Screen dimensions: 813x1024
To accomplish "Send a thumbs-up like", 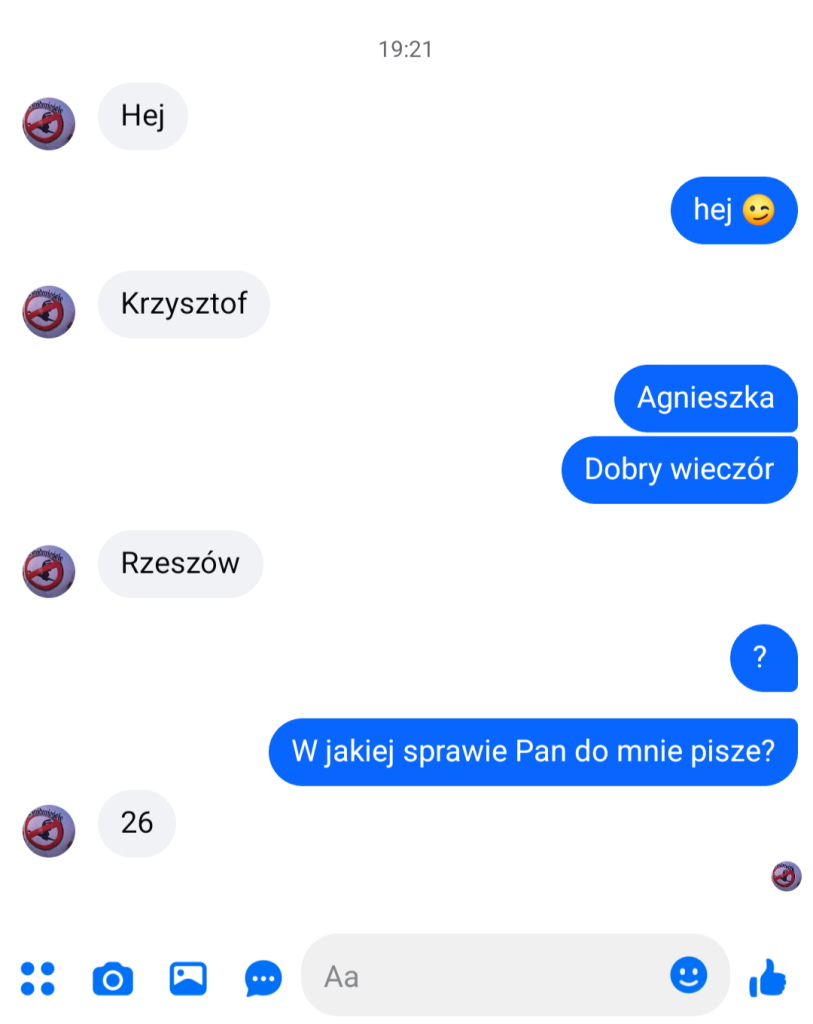I will pos(768,977).
